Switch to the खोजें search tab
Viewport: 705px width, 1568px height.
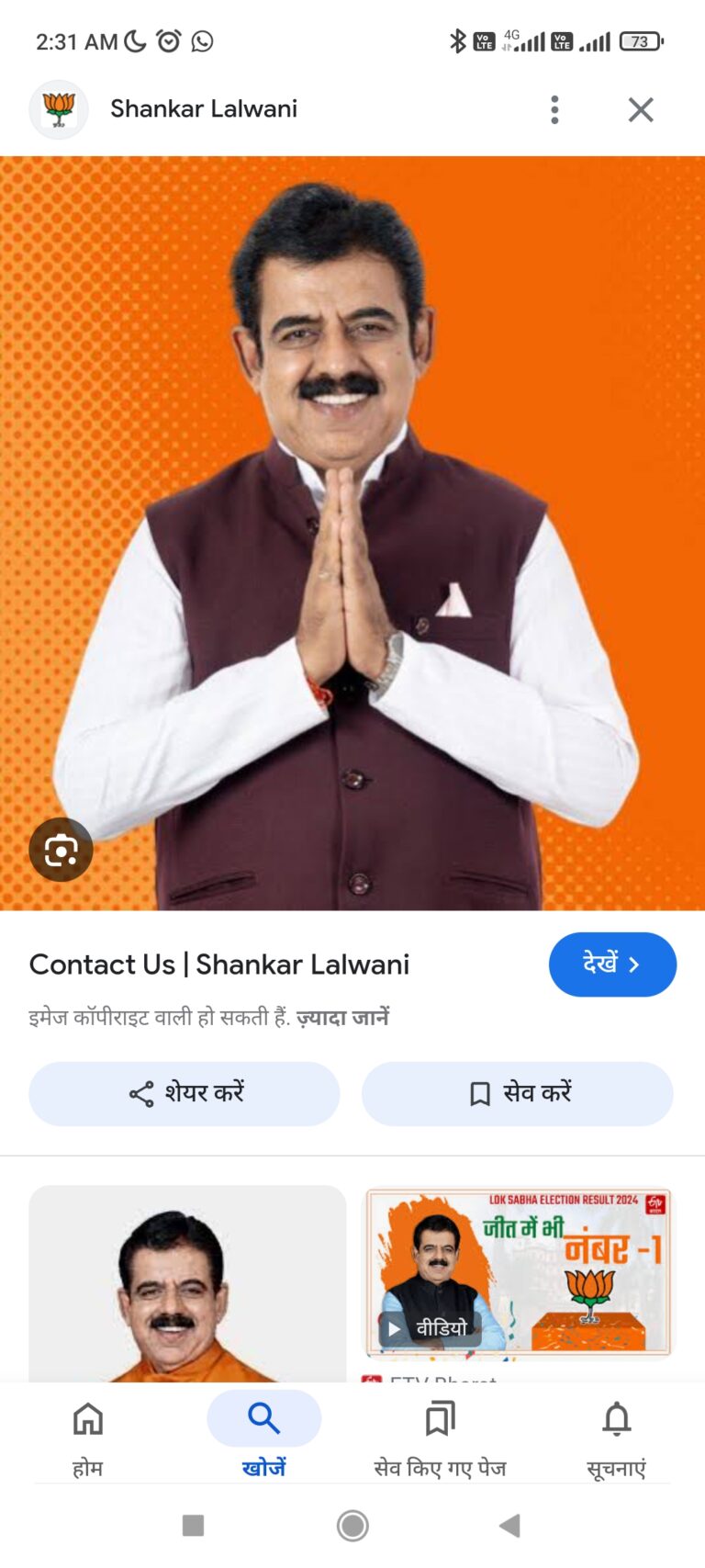tap(263, 1434)
